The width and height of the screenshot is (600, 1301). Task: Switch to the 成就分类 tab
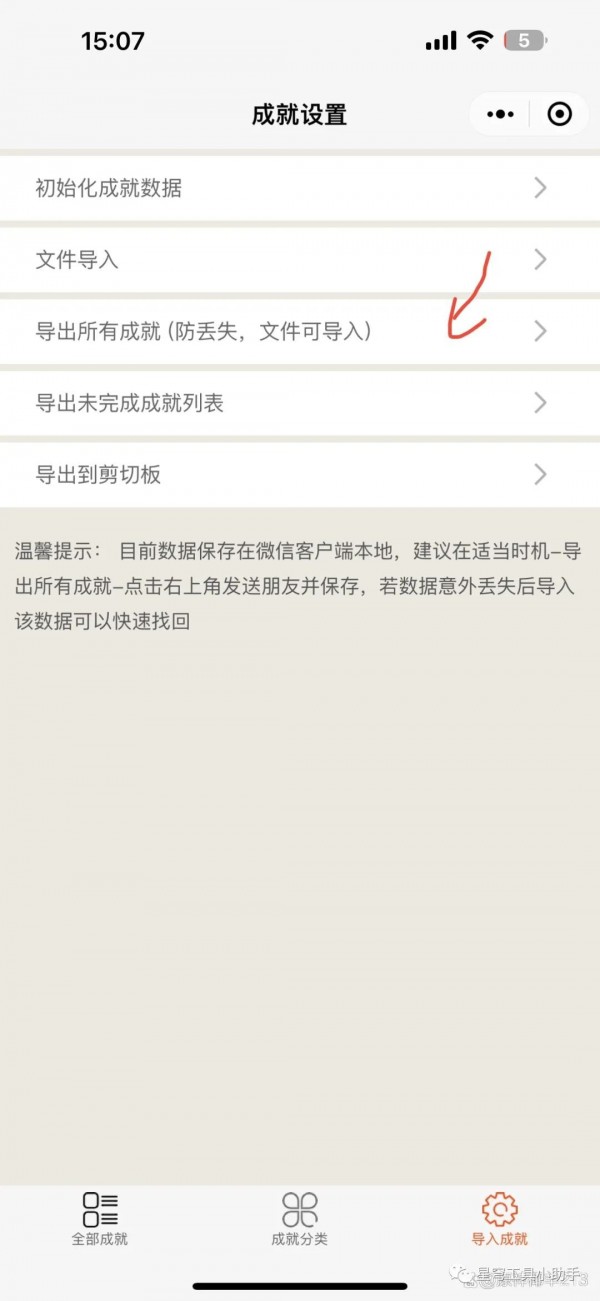(x=299, y=1219)
